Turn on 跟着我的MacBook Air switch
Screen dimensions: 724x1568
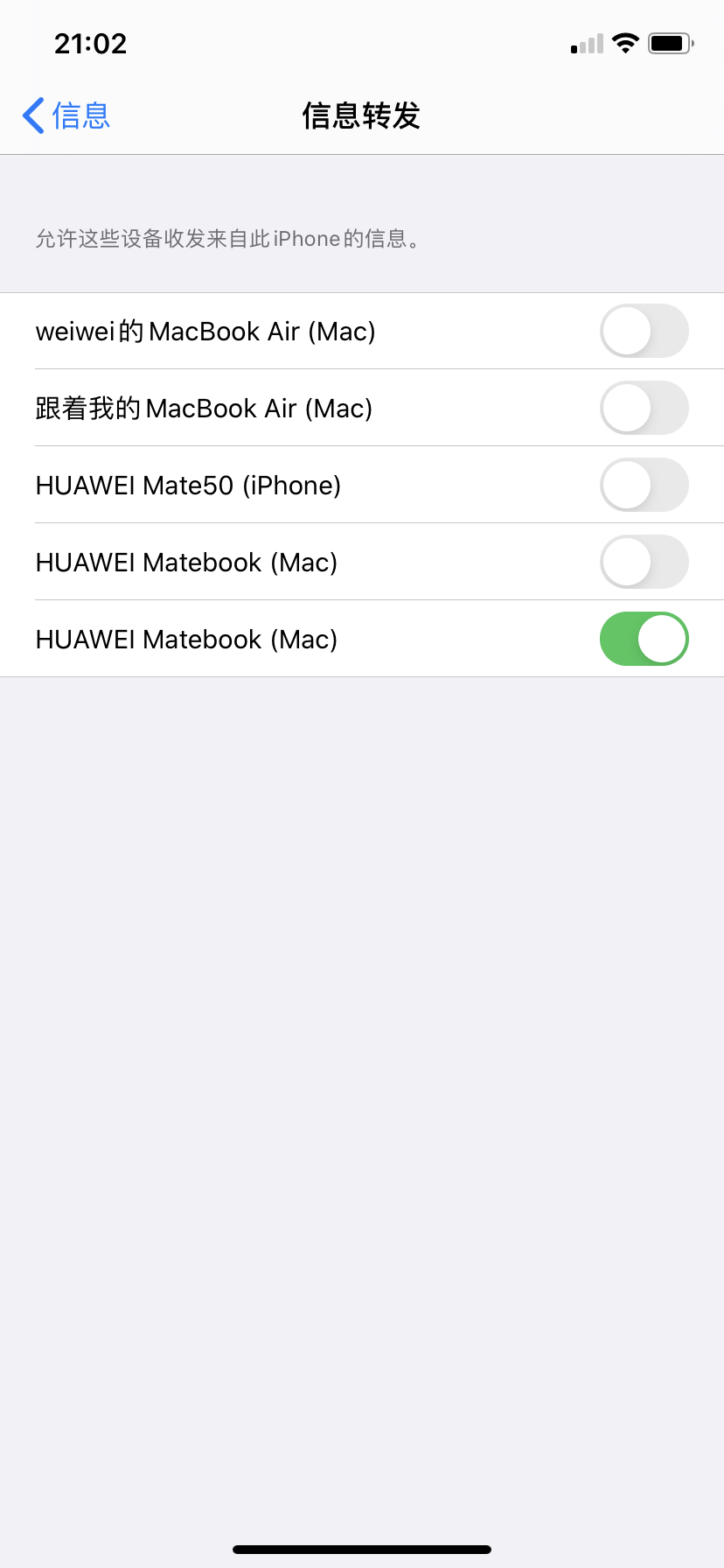tap(644, 408)
